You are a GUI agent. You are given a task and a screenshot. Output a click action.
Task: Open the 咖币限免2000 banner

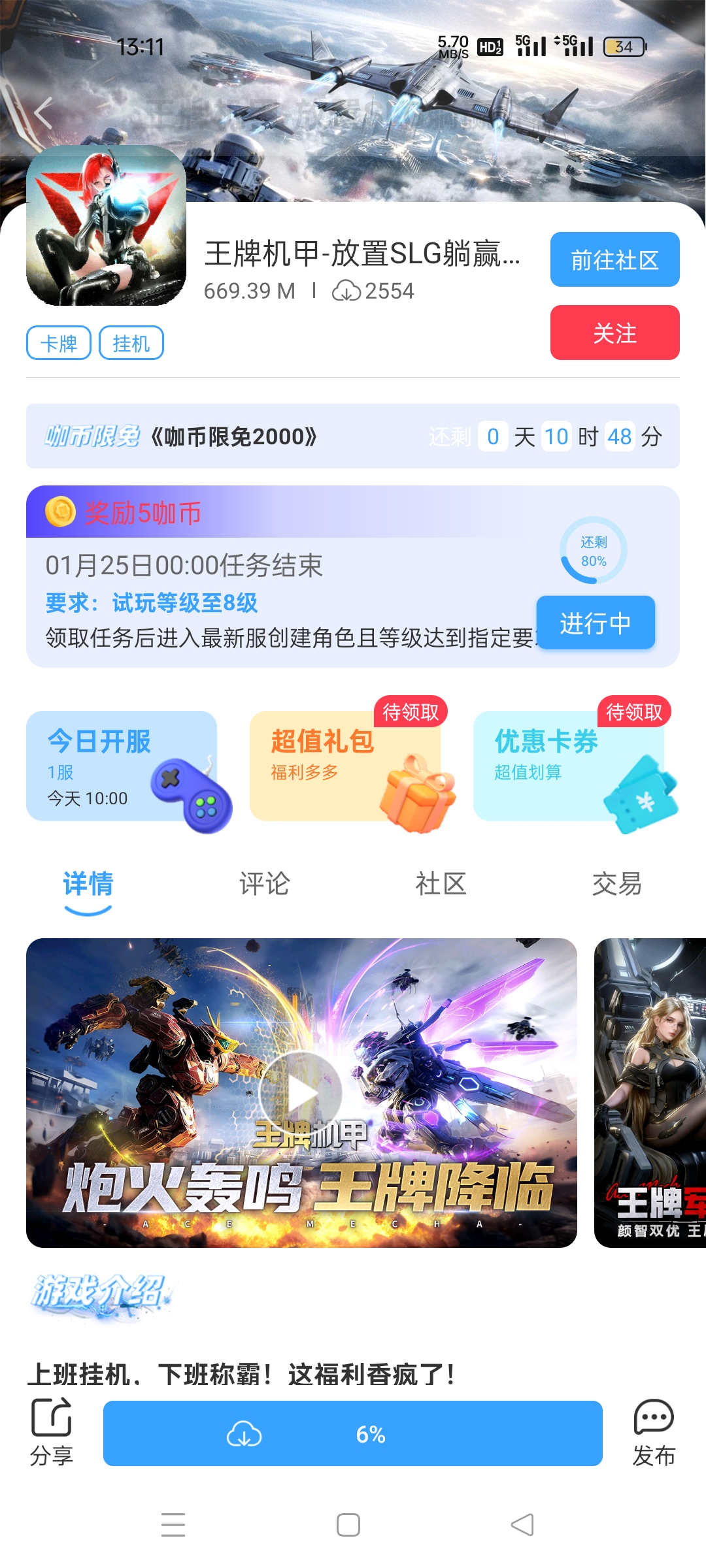click(x=353, y=436)
